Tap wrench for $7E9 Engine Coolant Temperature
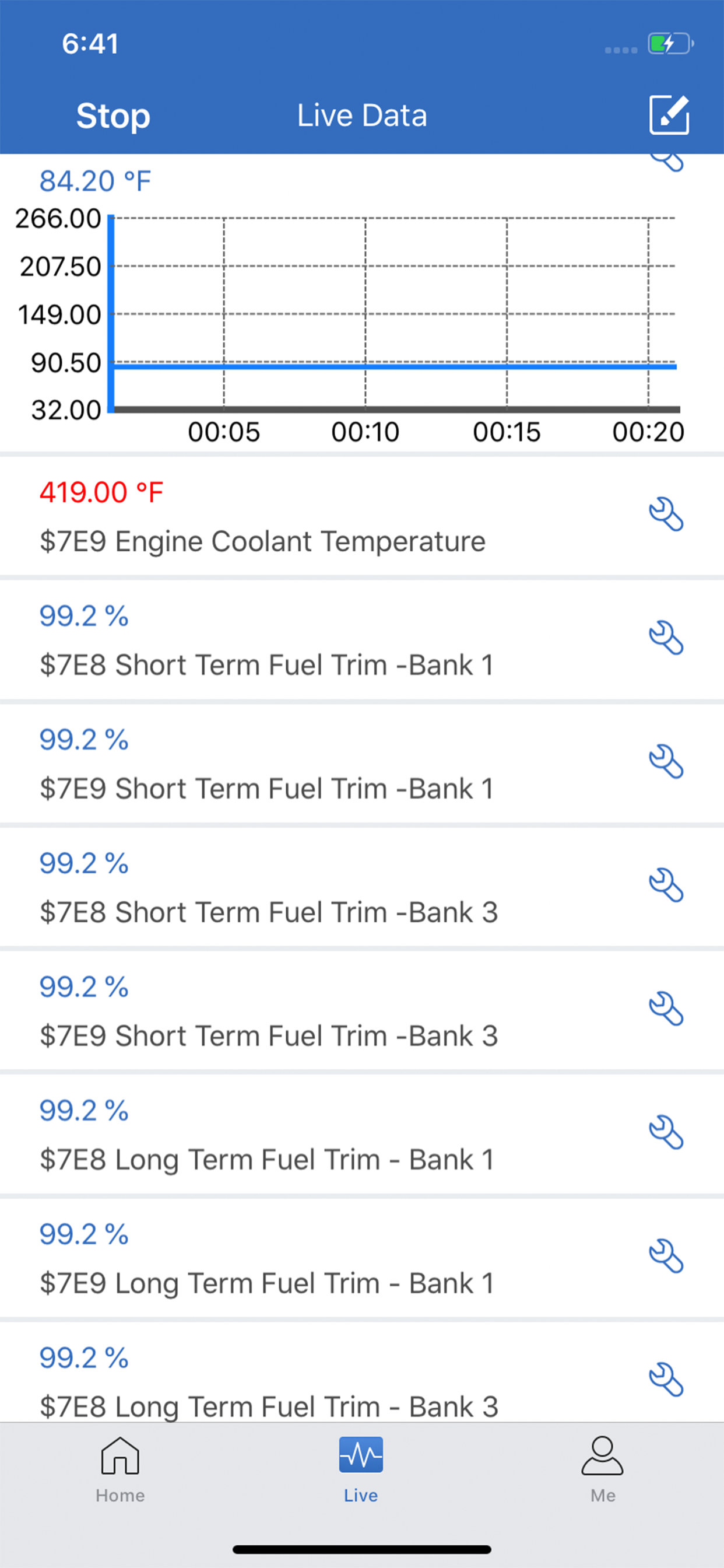 coord(666,515)
